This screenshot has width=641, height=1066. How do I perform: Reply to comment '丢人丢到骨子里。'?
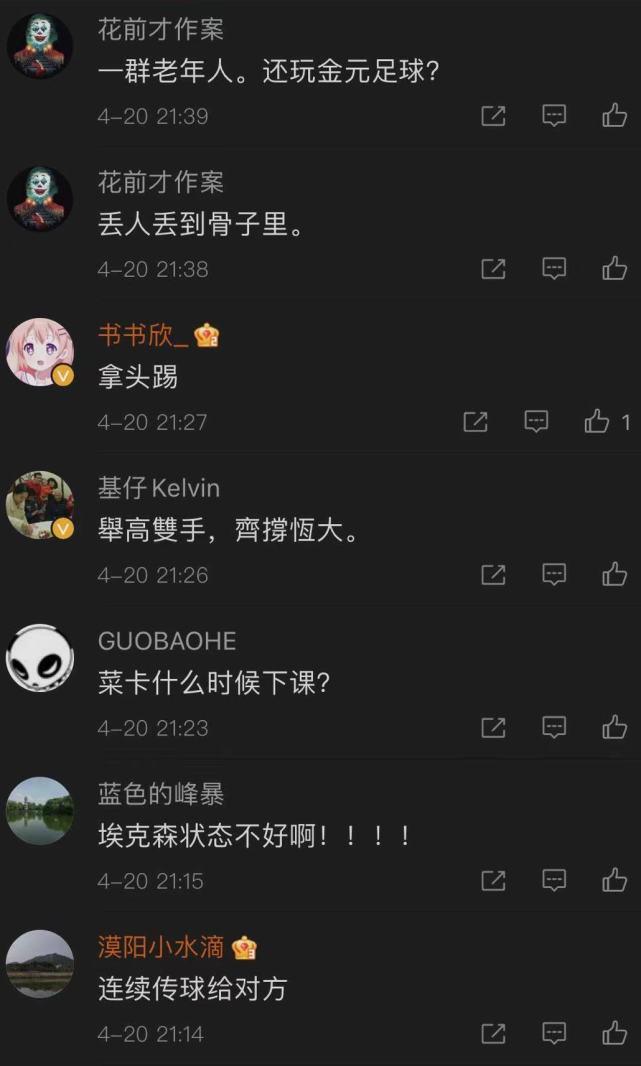(x=554, y=268)
